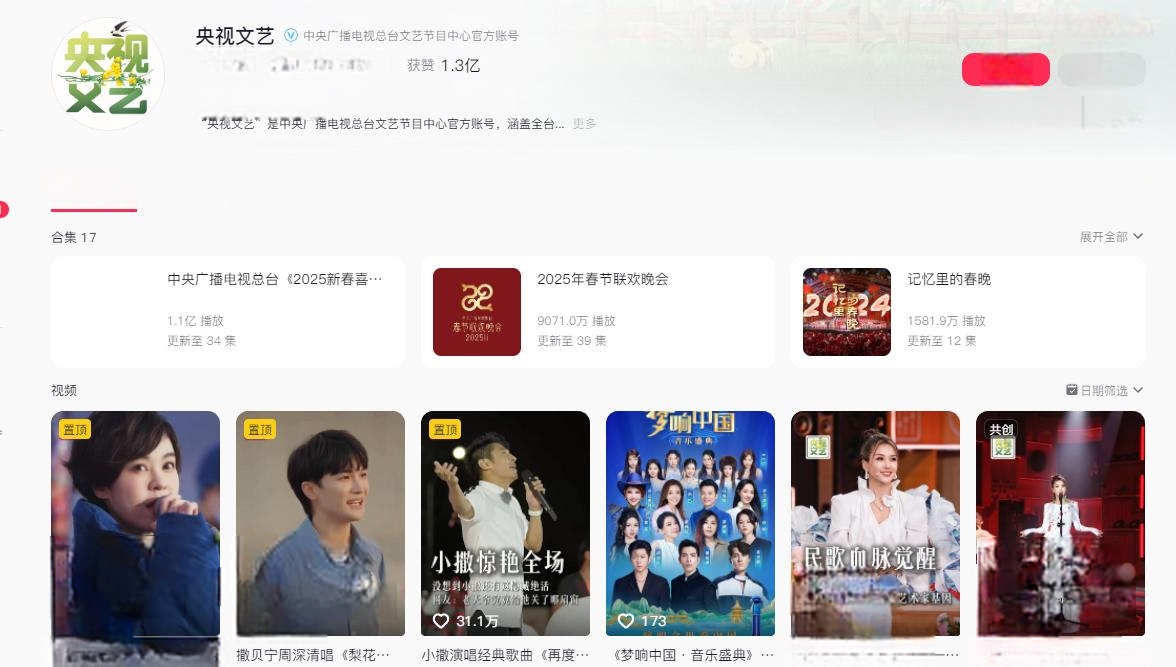1176x667 pixels.
Task: Play the 小撒惊艳全场 video
Action: 505,523
